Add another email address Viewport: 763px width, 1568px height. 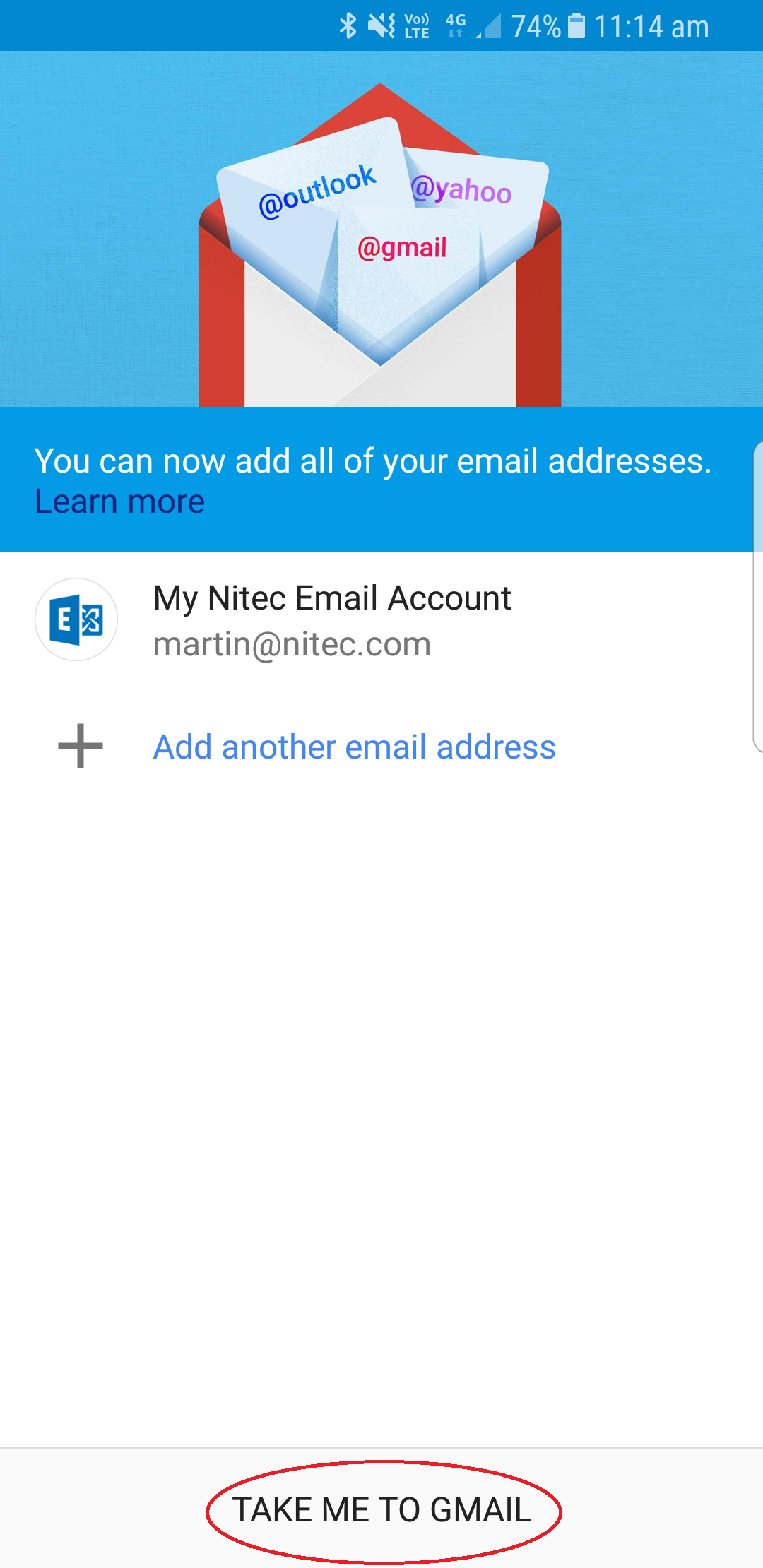pos(354,747)
